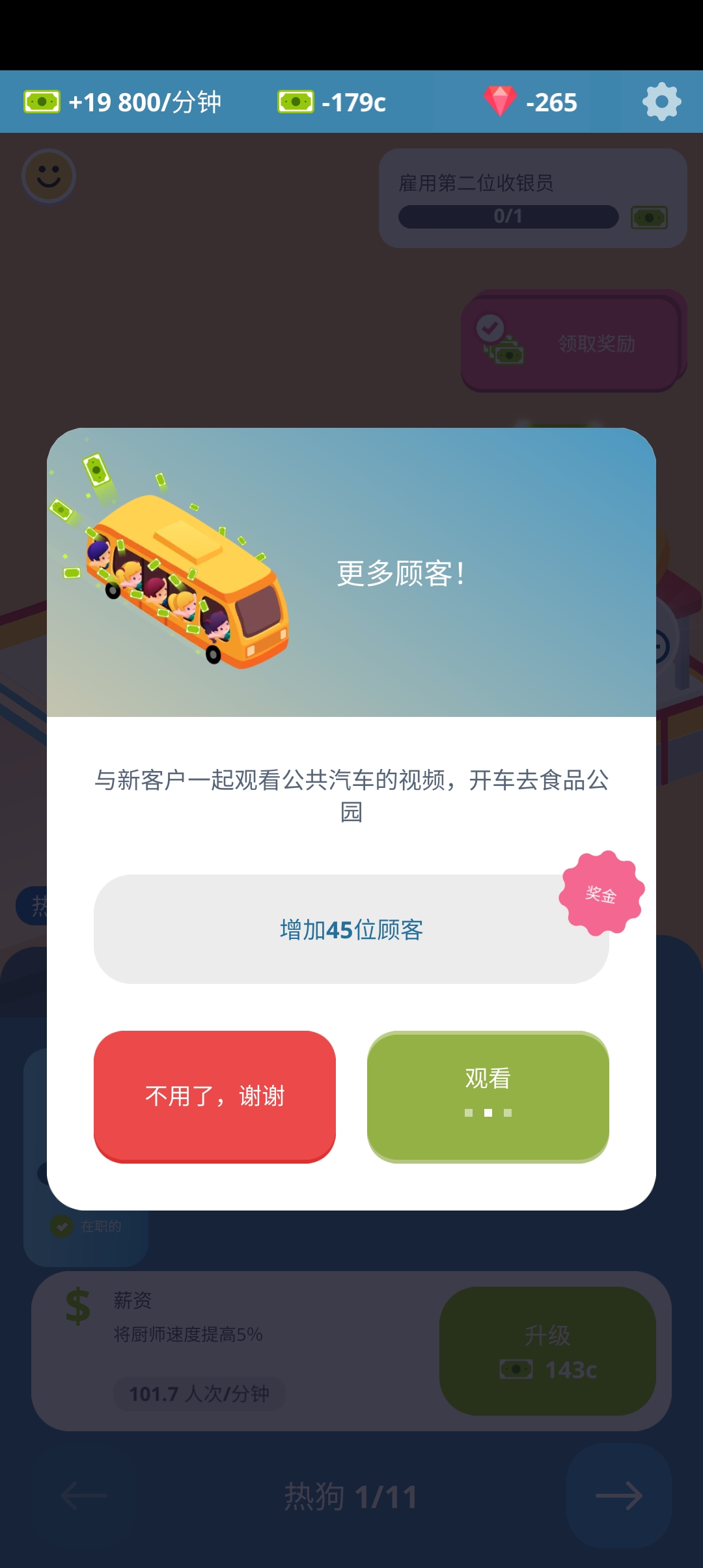Screen dimensions: 703x1568
Task: Open the settings gear icon
Action: click(661, 102)
